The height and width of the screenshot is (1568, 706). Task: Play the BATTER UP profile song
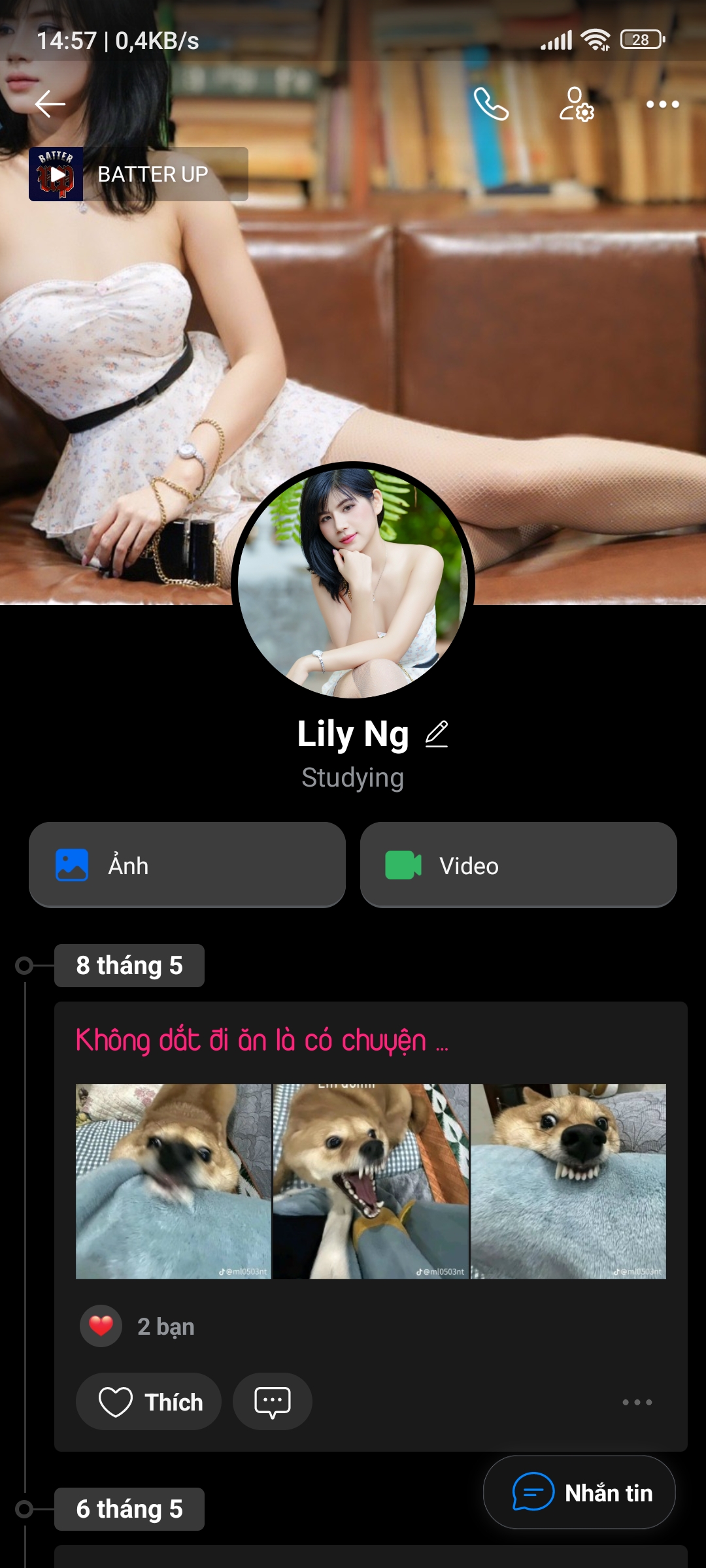[x=56, y=174]
